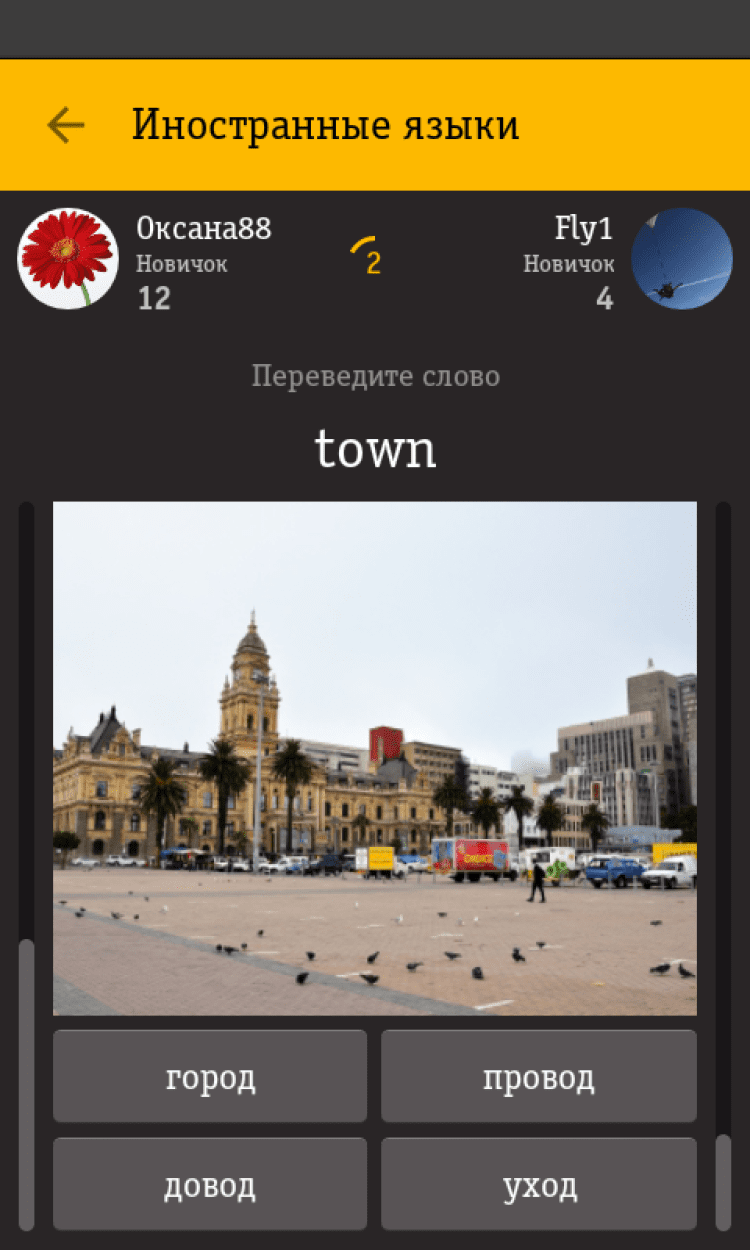Go back using the arrow icon

click(x=66, y=125)
